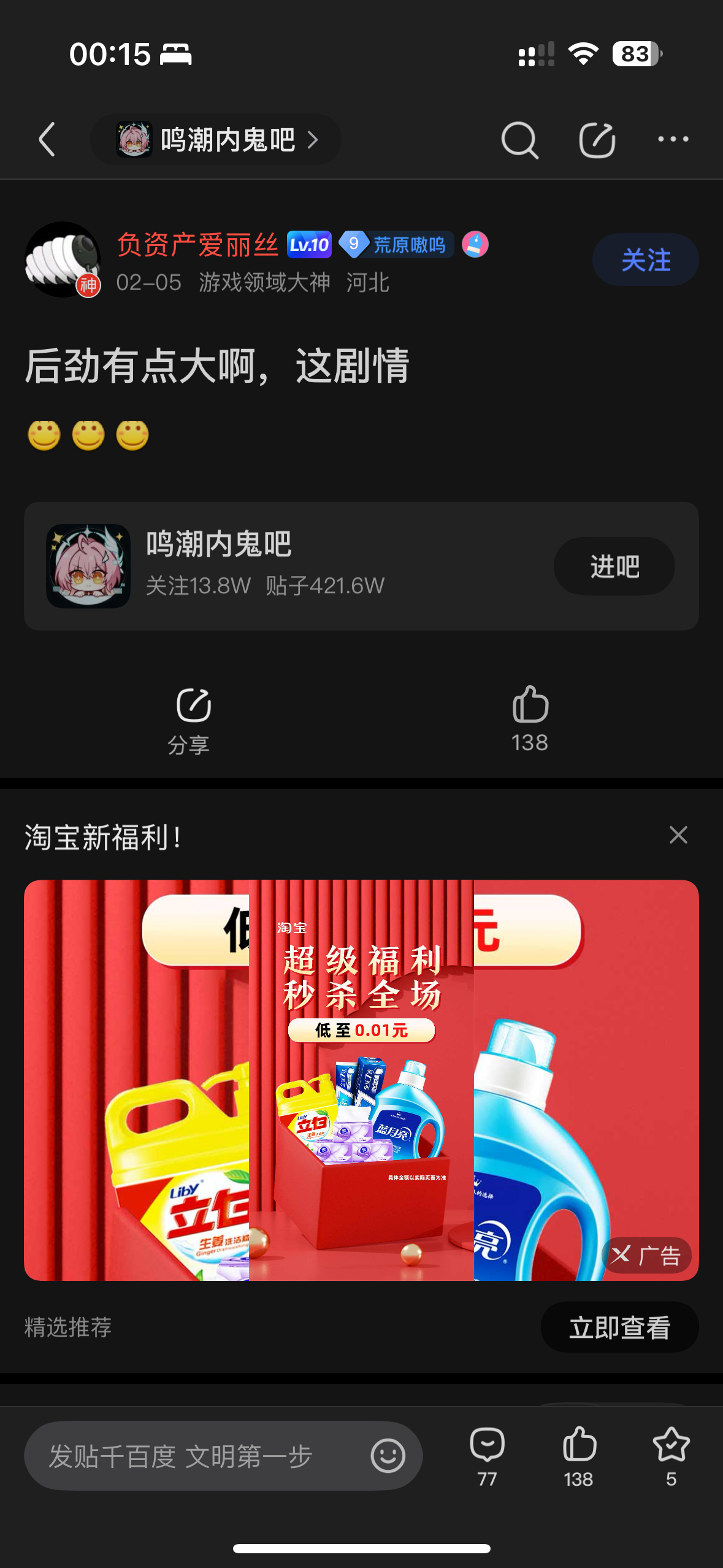
Task: Open 鸣潮内鬼吧 from the header chip
Action: pyautogui.click(x=216, y=140)
